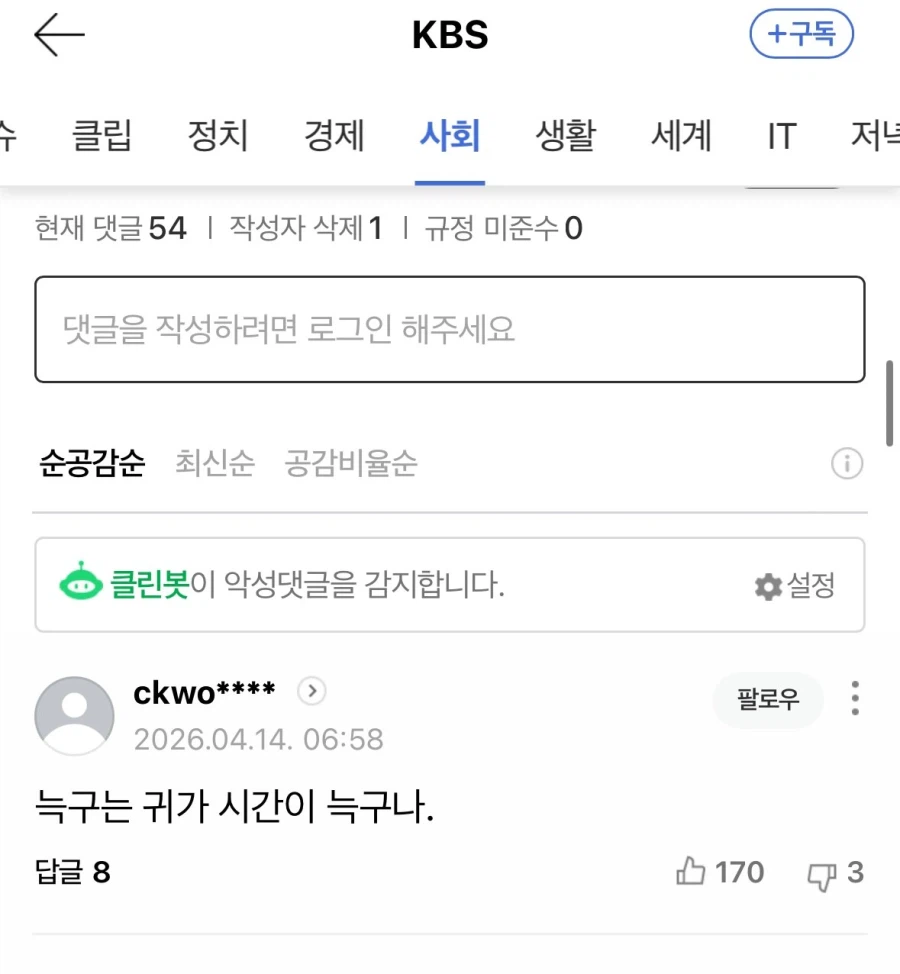
Task: Switch to the 클립 tab
Action: (x=102, y=135)
